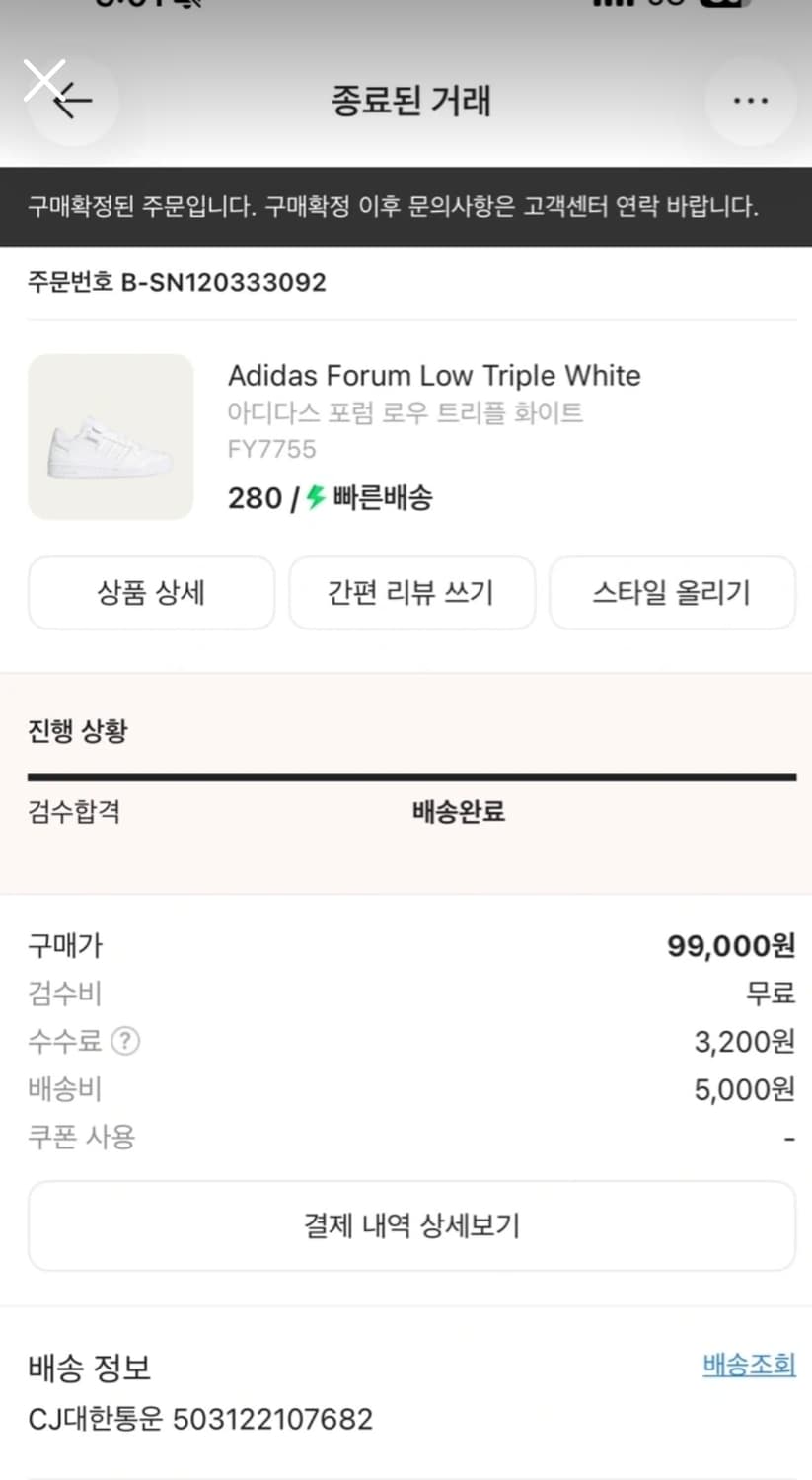Open 상품 상세 product details

click(x=151, y=592)
